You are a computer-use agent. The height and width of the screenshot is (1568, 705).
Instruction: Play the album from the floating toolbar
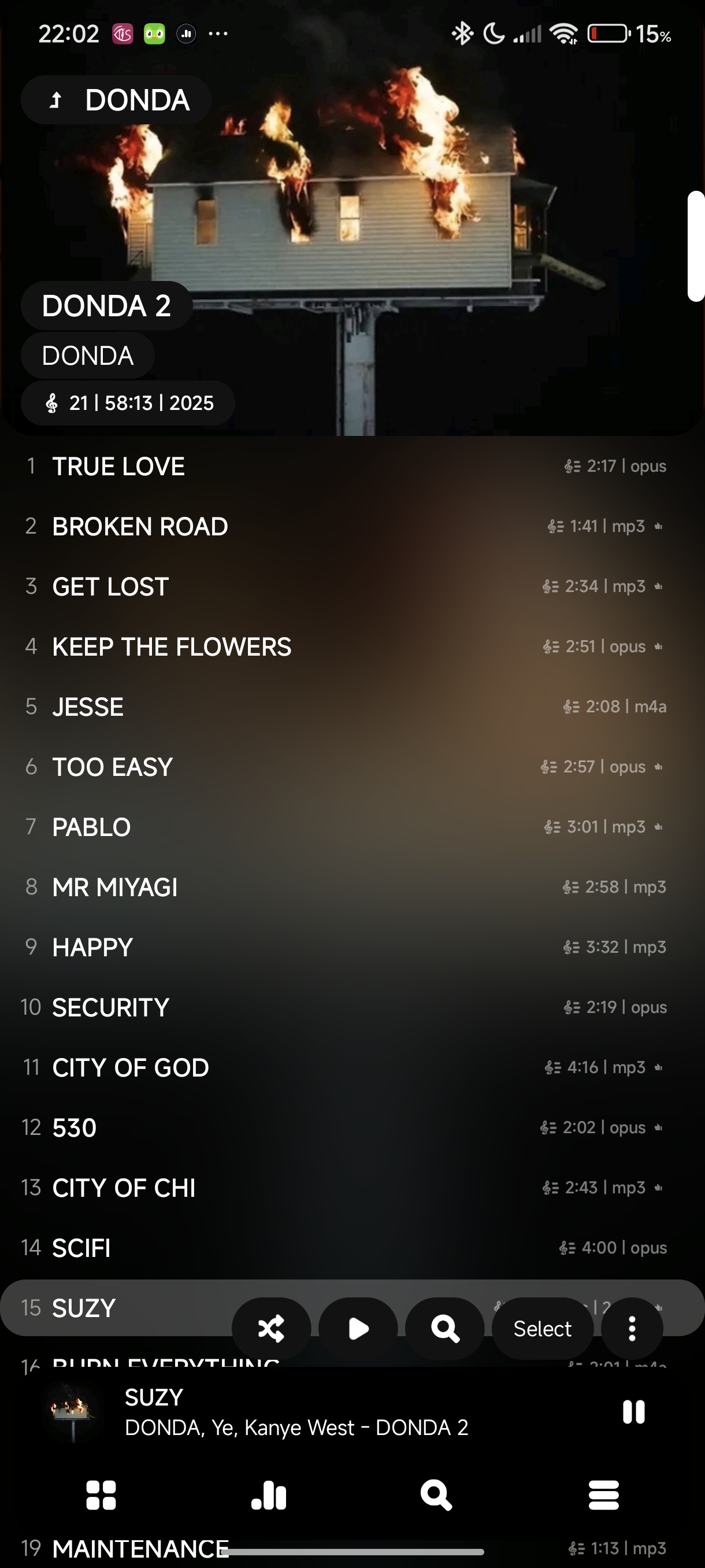pyautogui.click(x=358, y=1329)
